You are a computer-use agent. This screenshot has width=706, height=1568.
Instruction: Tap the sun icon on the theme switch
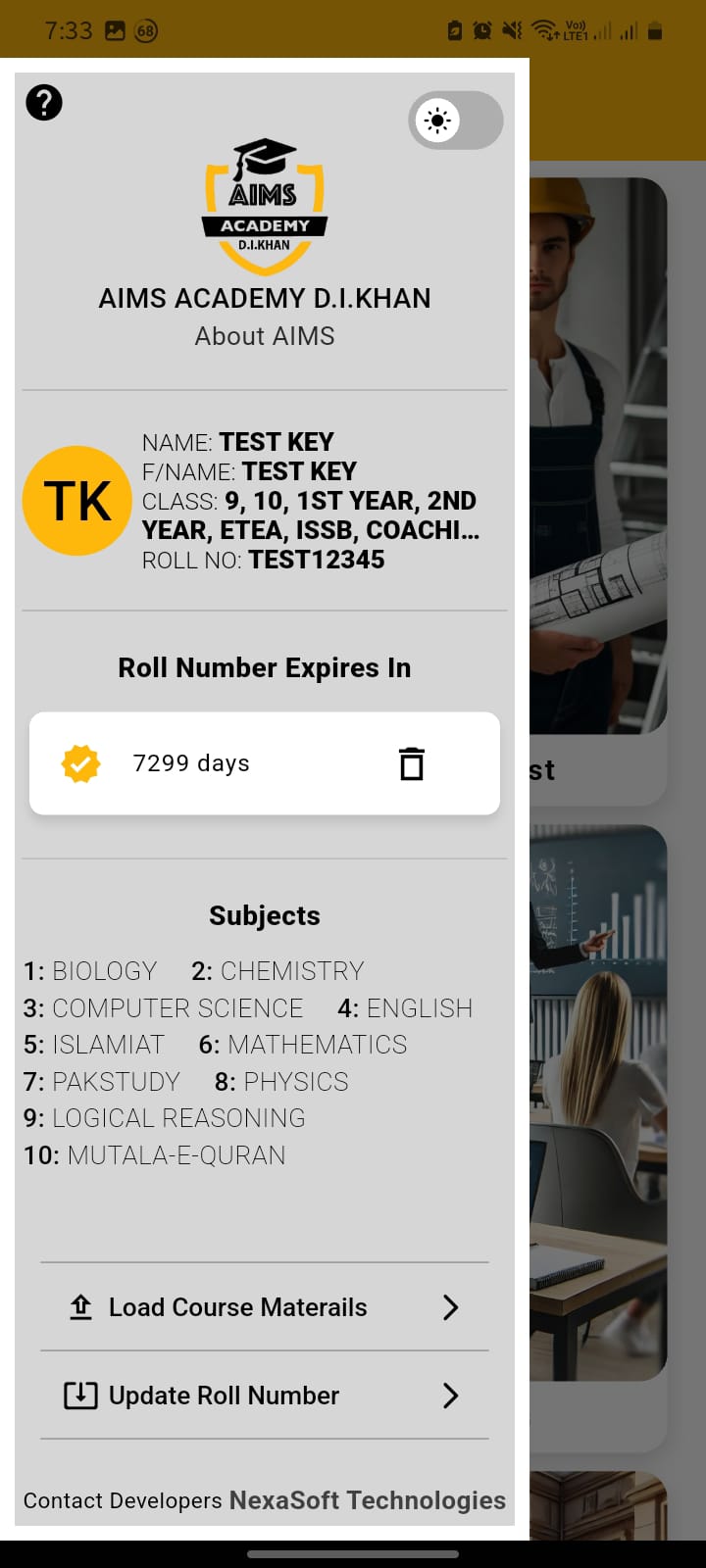pos(437,120)
